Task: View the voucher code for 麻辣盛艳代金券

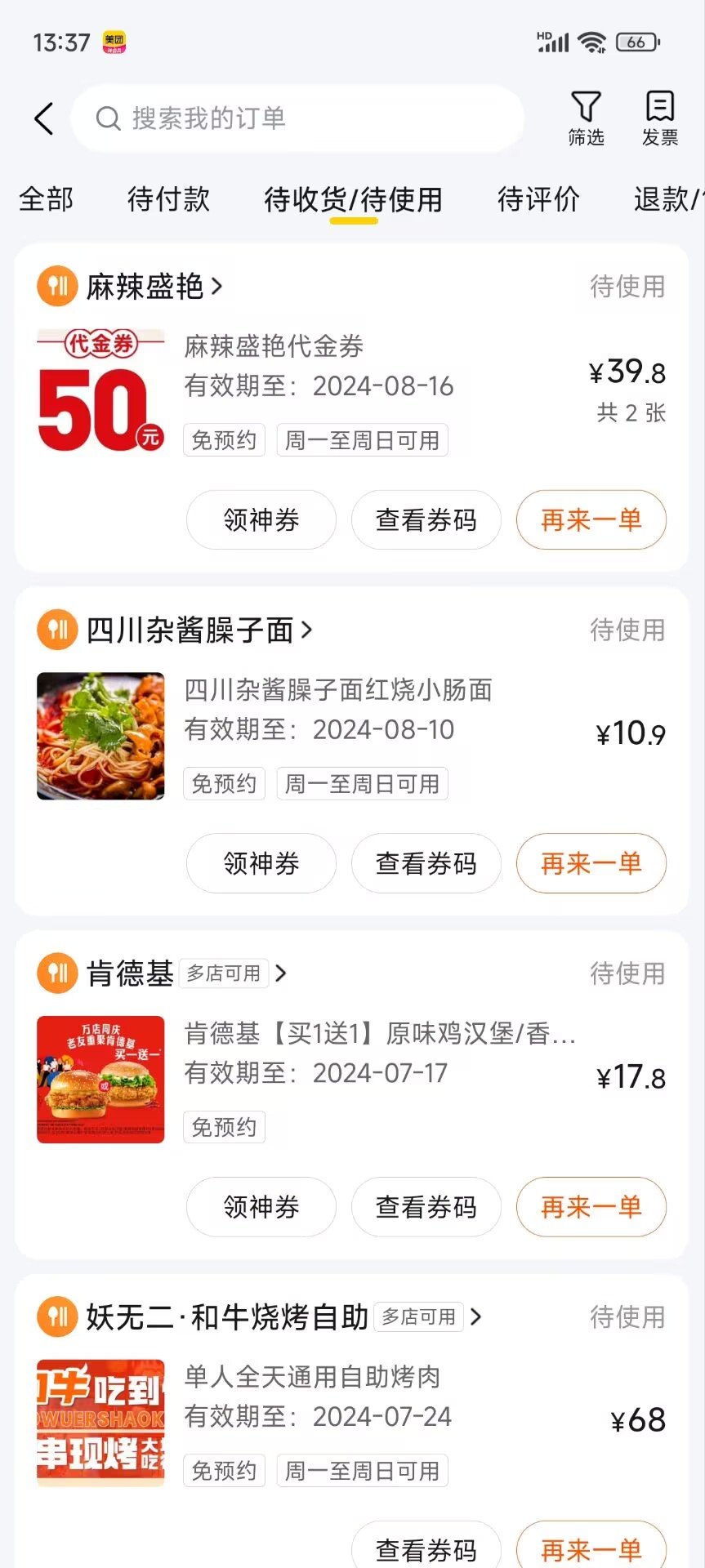Action: pos(426,520)
